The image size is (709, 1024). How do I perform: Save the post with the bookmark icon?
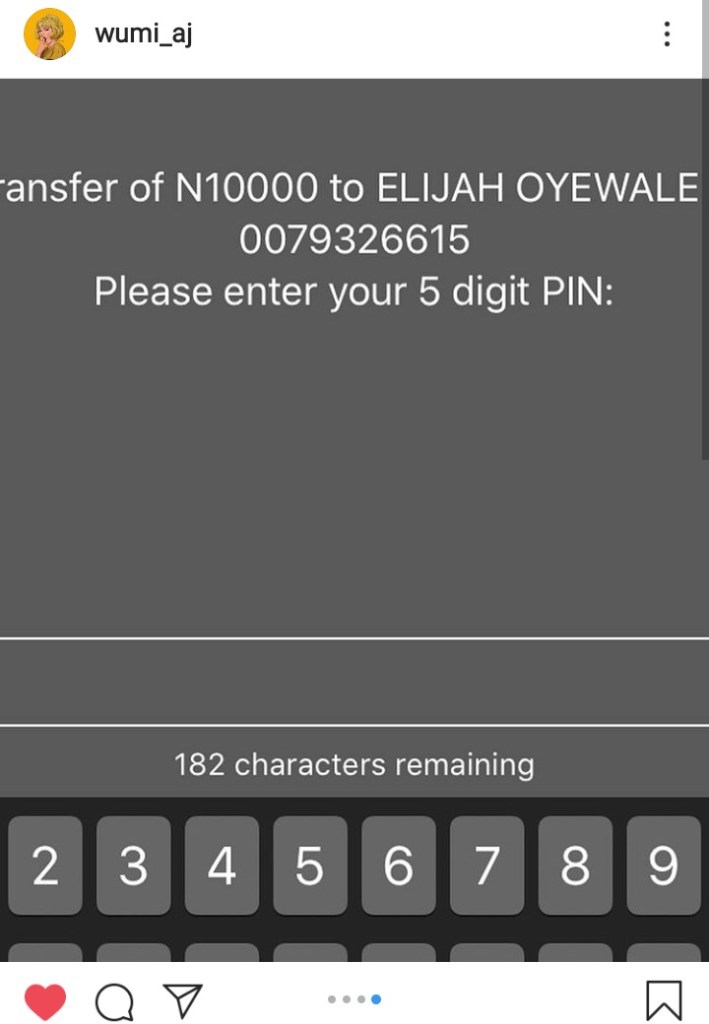click(x=664, y=999)
